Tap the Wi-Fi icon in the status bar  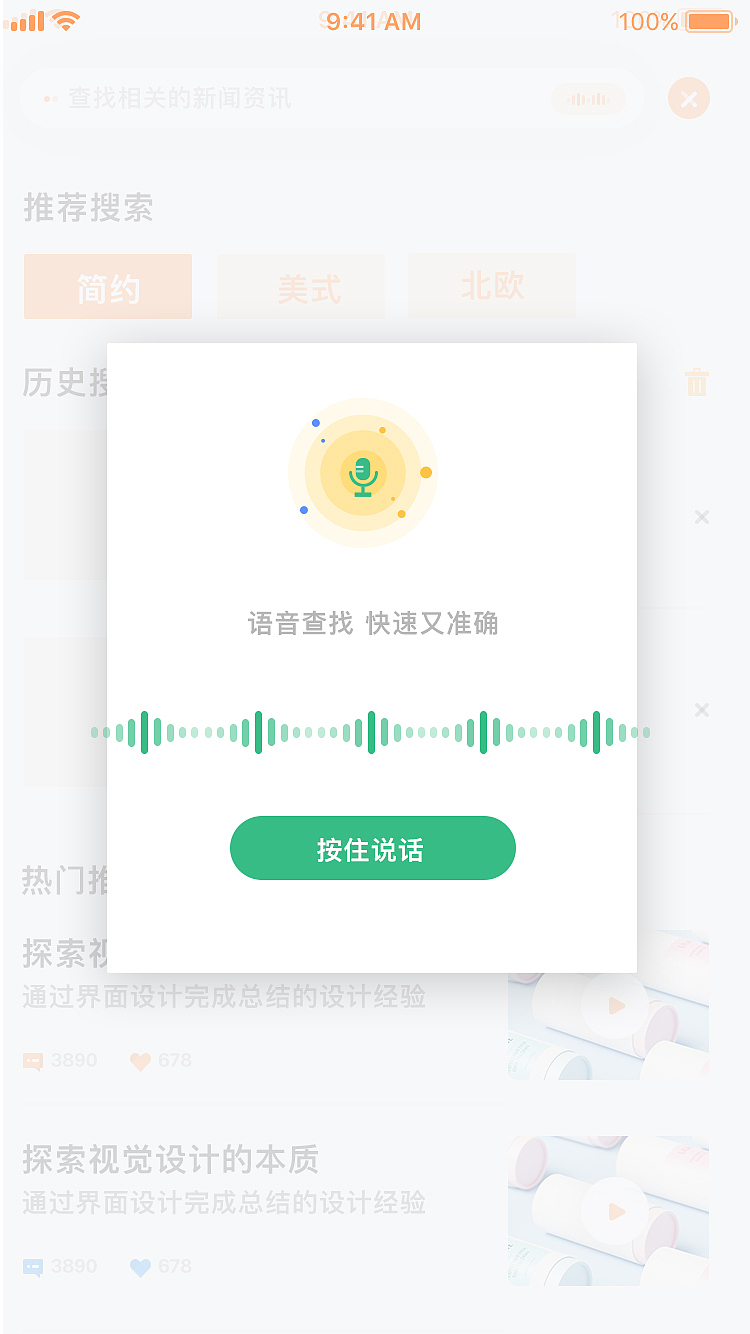(67, 18)
